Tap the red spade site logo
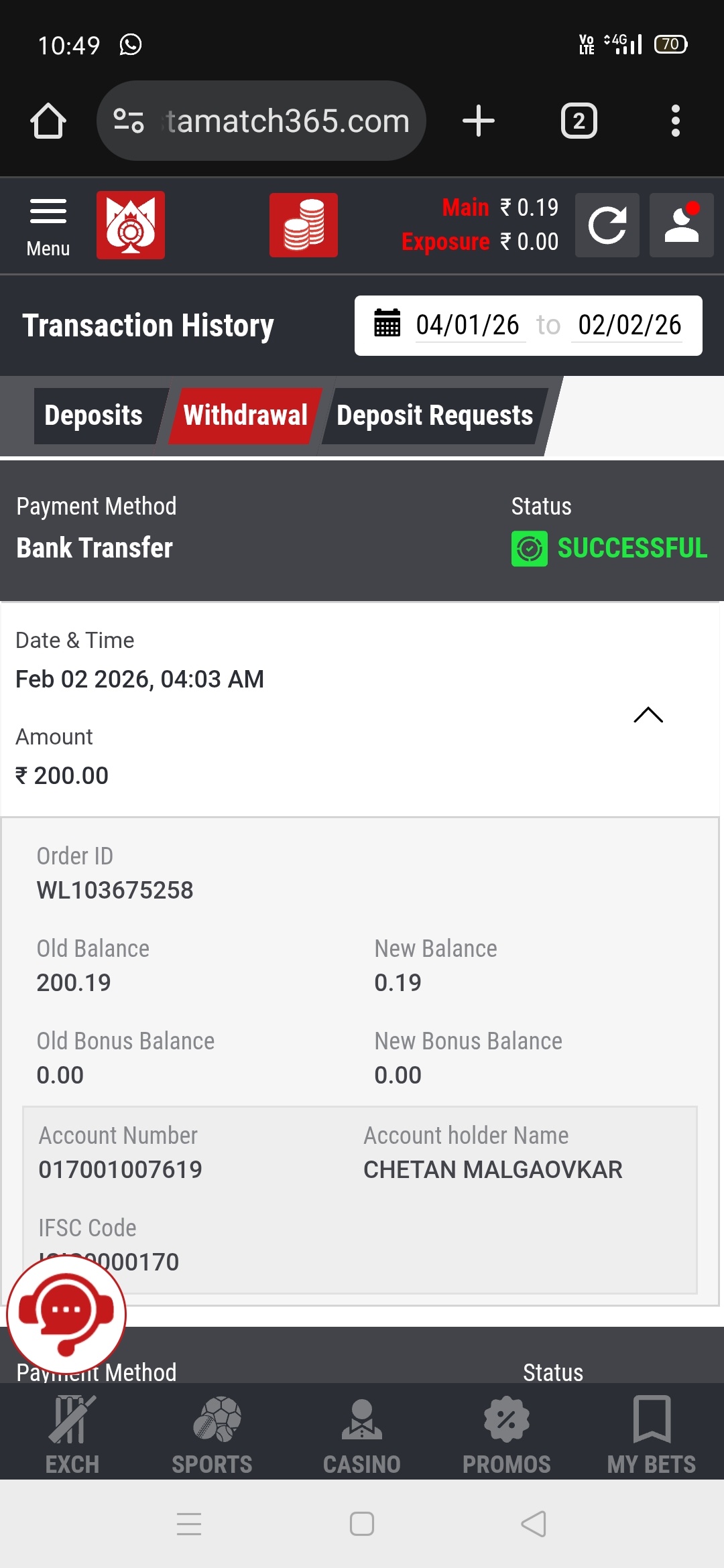 click(131, 225)
